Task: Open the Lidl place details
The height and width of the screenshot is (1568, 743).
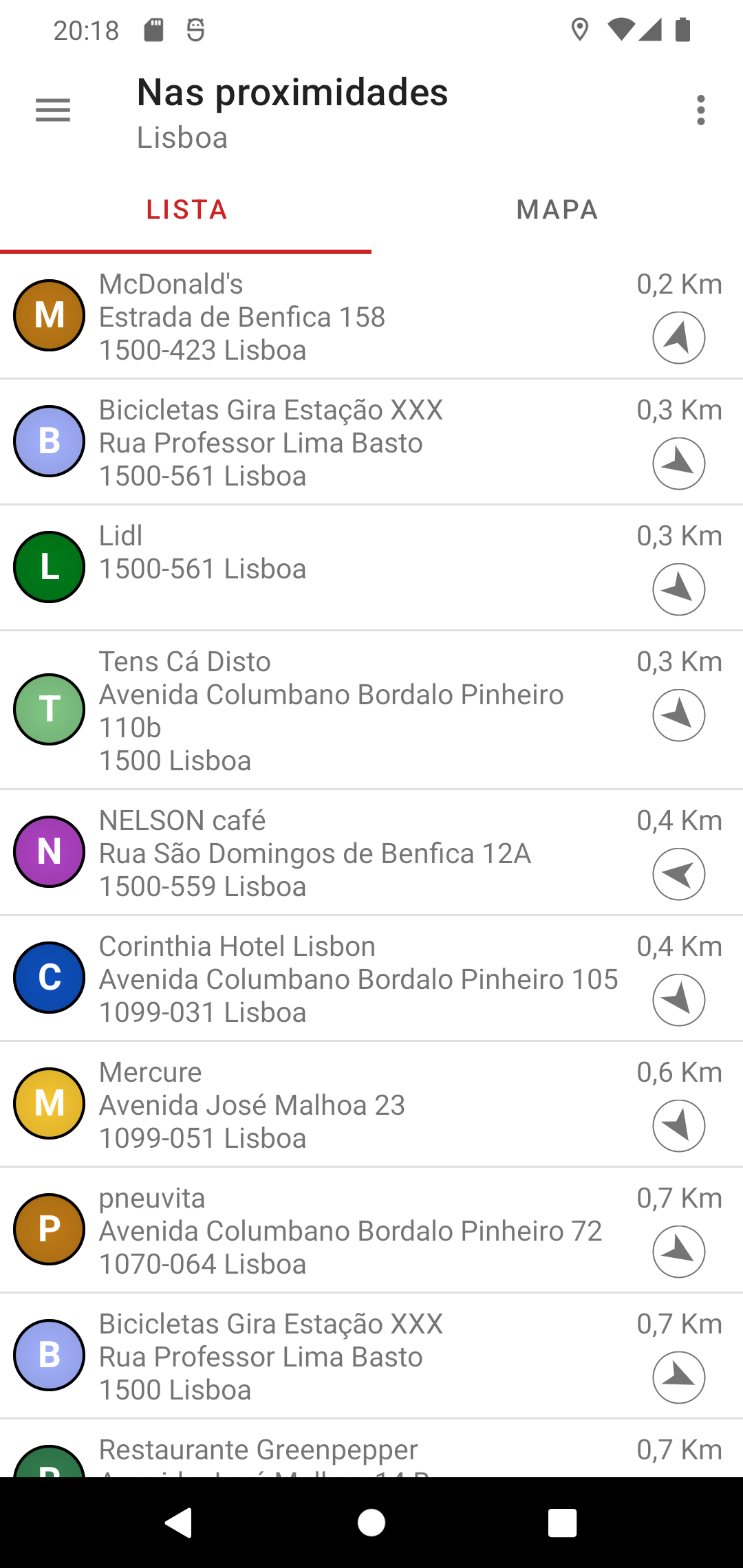Action: coord(371,567)
